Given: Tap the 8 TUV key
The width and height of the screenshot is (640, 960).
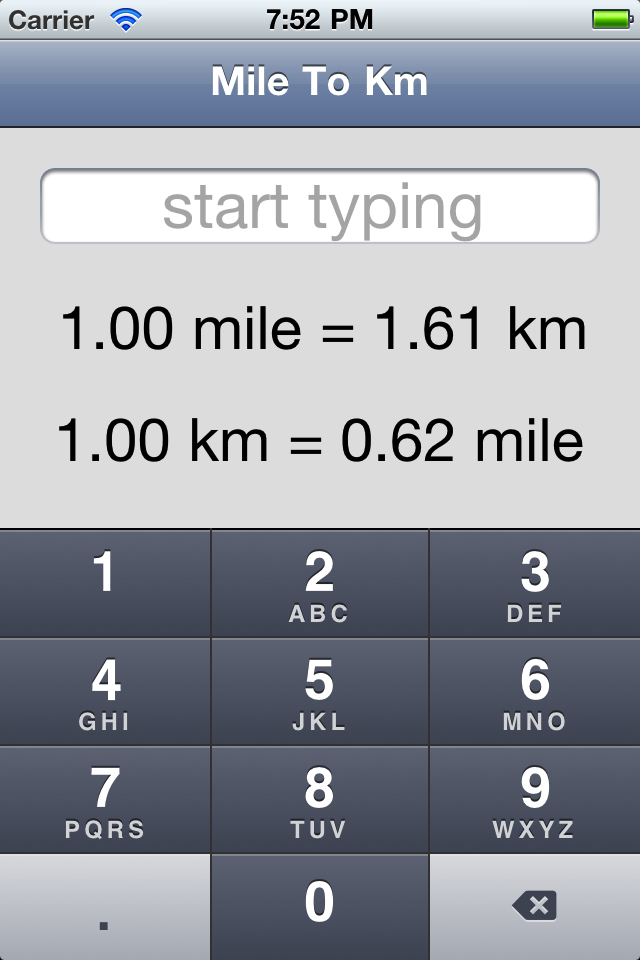Looking at the screenshot, I should [x=320, y=800].
